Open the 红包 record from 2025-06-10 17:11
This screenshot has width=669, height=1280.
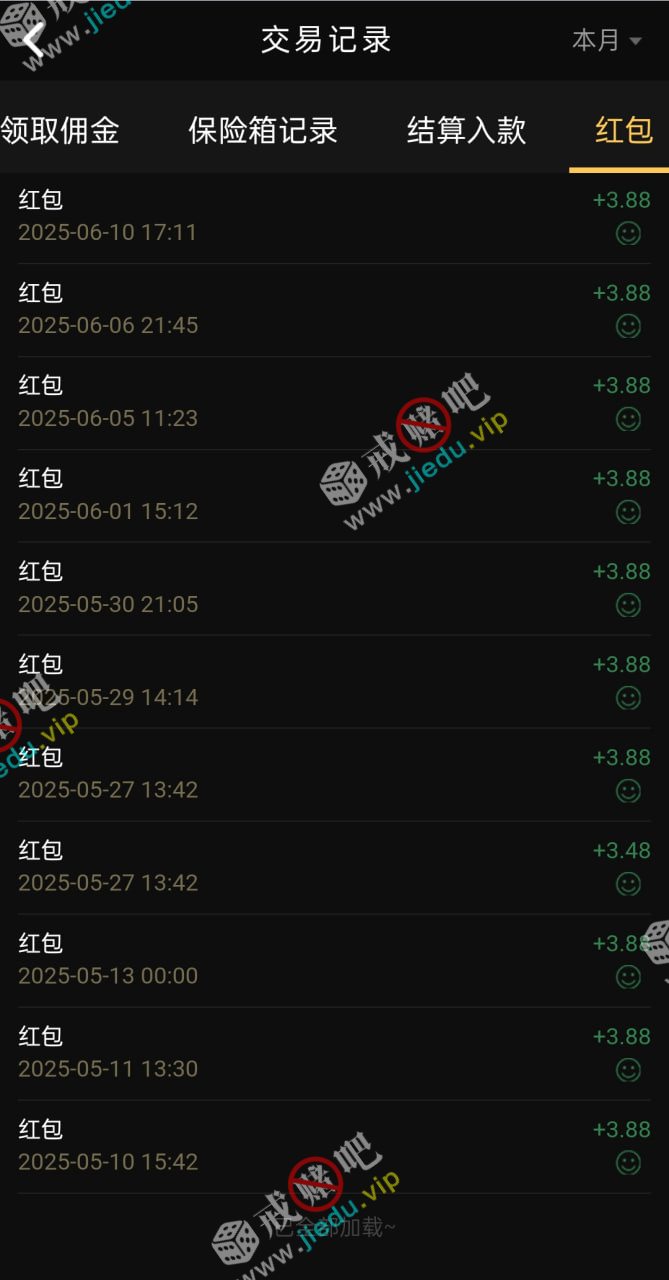coord(334,216)
